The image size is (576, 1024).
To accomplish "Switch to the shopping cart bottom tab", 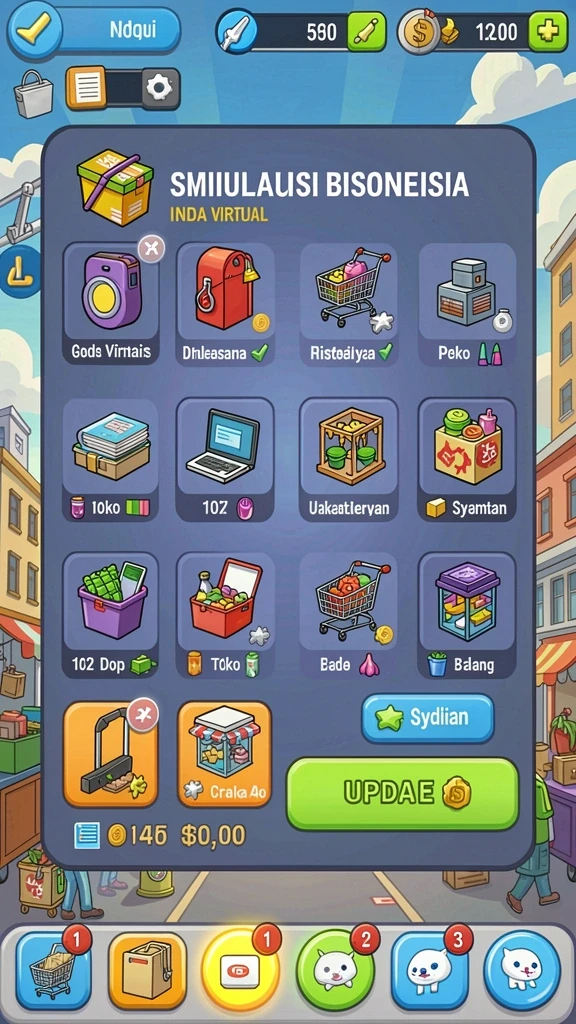I will pyautogui.click(x=54, y=970).
